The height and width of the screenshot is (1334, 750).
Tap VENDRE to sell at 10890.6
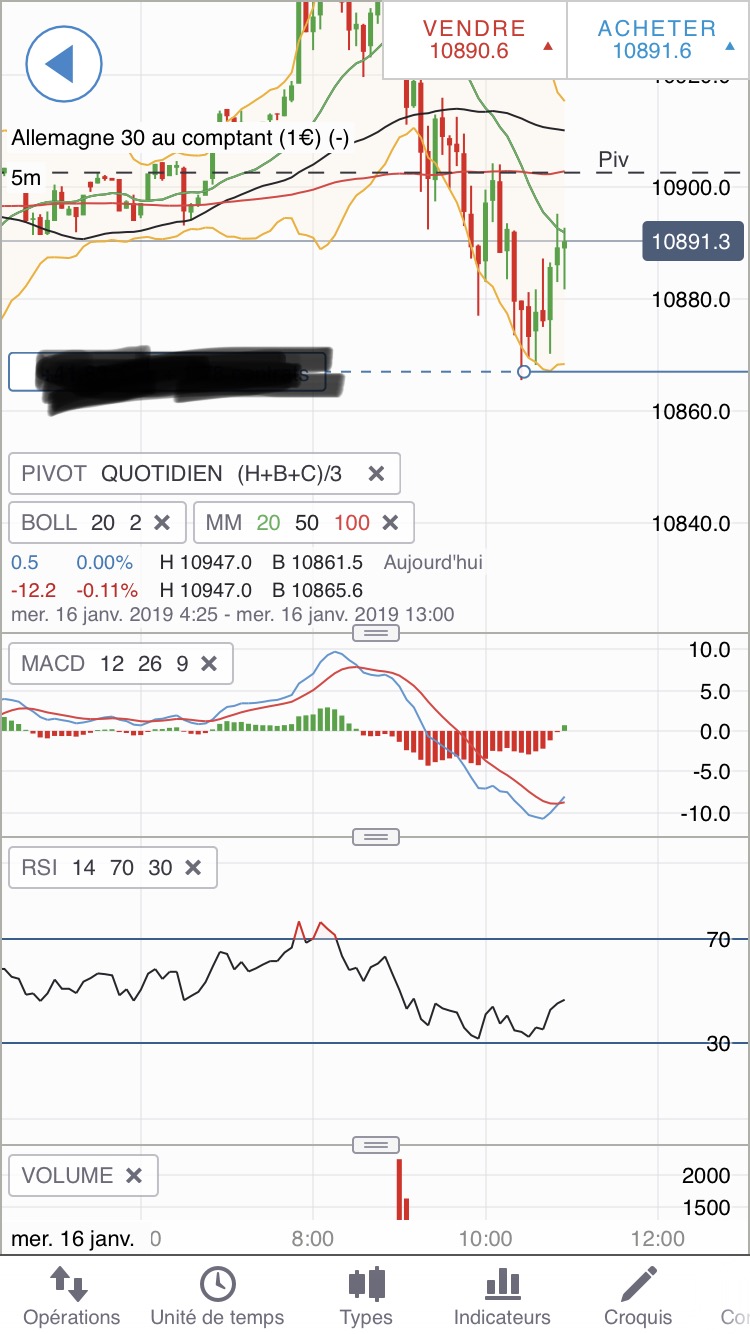coord(474,40)
